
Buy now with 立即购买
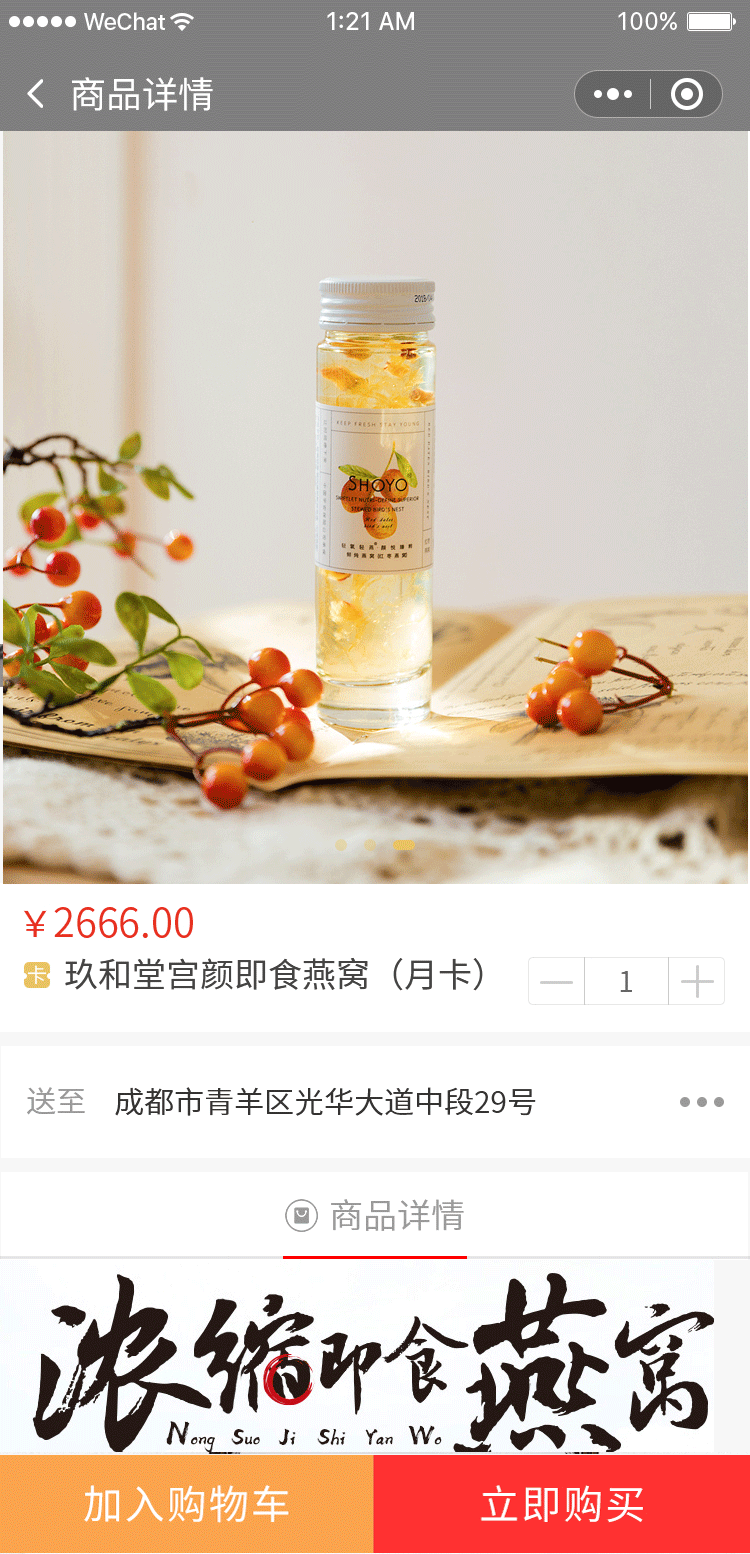pyautogui.click(x=562, y=1504)
